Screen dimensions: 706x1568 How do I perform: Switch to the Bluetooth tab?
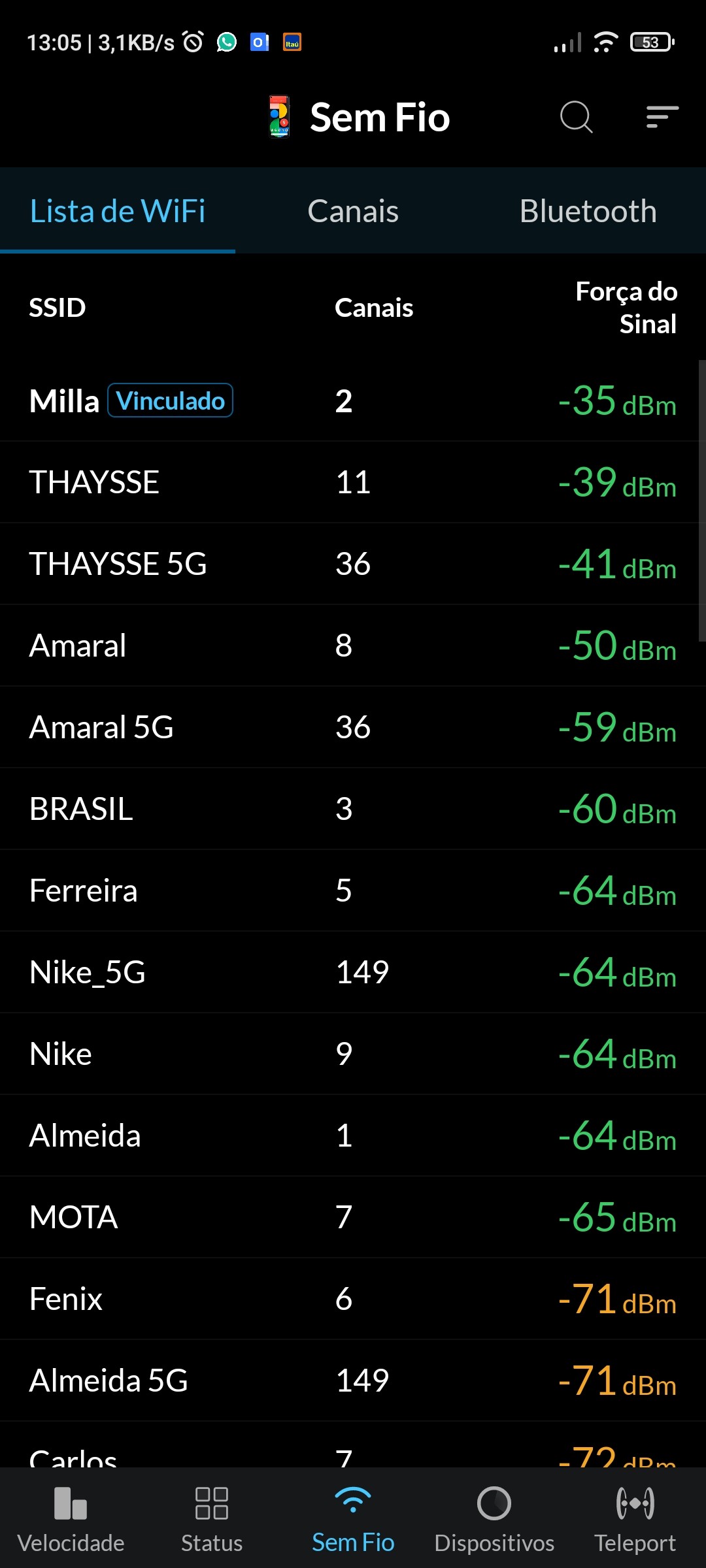[x=588, y=211]
